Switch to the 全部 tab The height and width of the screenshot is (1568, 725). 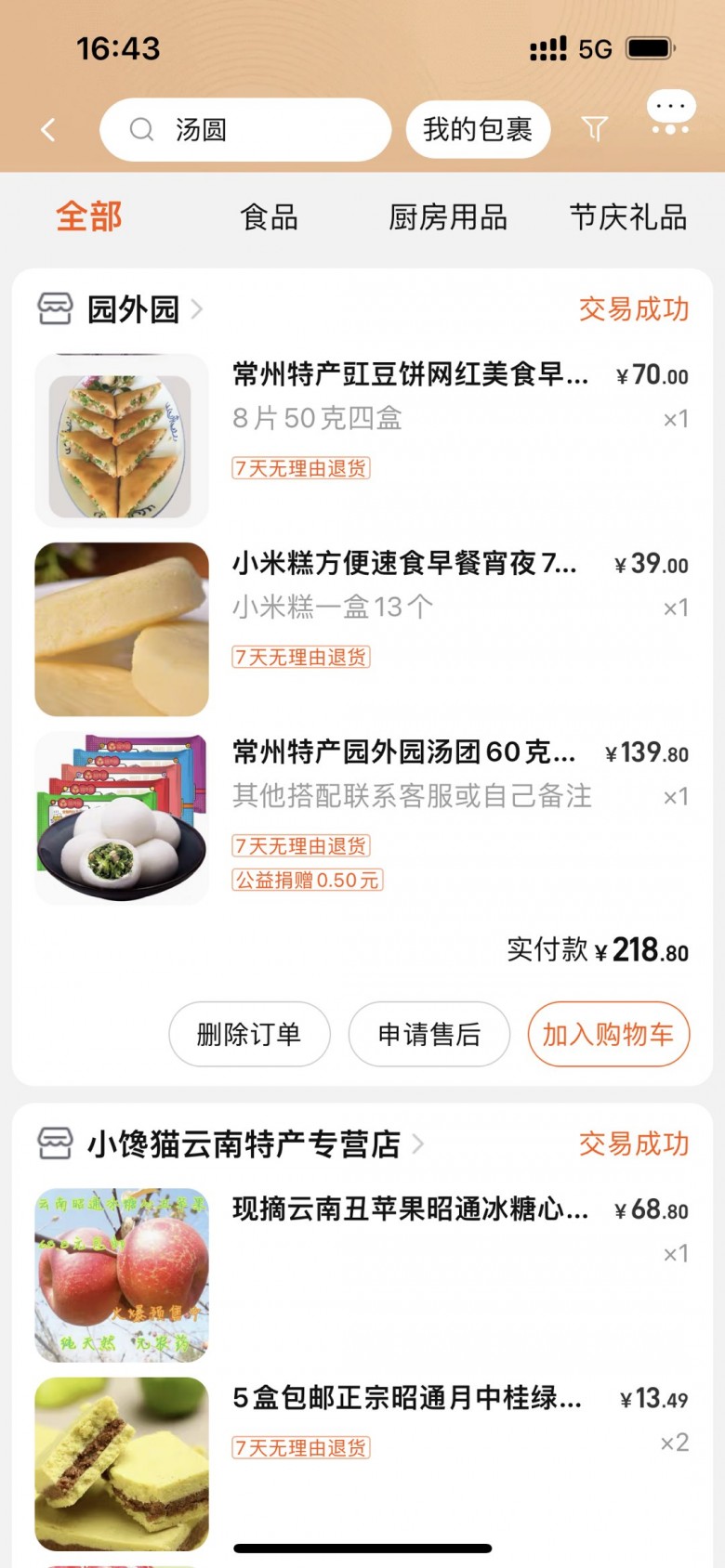(x=89, y=217)
